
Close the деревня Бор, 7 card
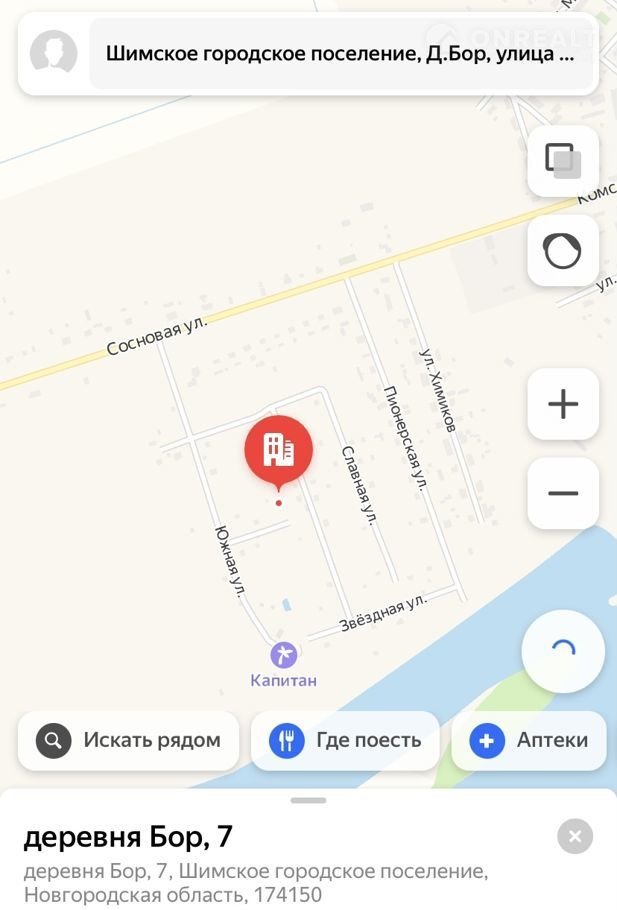tap(575, 836)
